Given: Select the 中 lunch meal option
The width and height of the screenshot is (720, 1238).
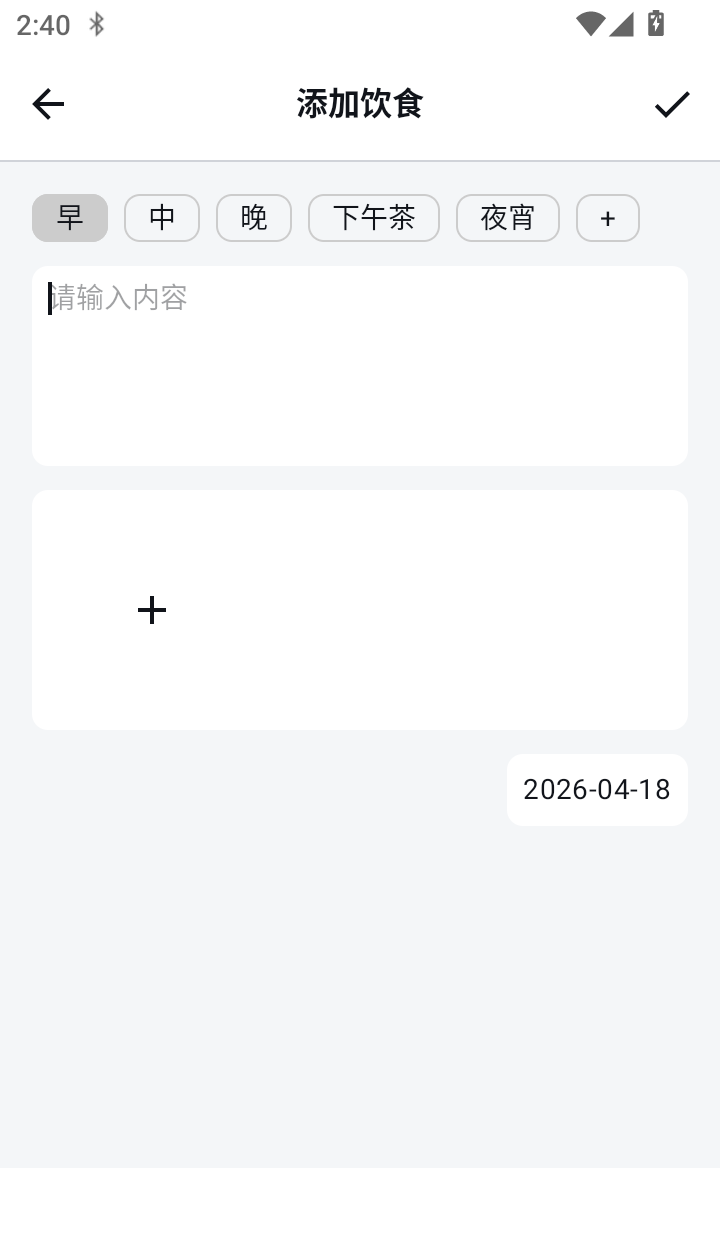Looking at the screenshot, I should click(x=161, y=218).
